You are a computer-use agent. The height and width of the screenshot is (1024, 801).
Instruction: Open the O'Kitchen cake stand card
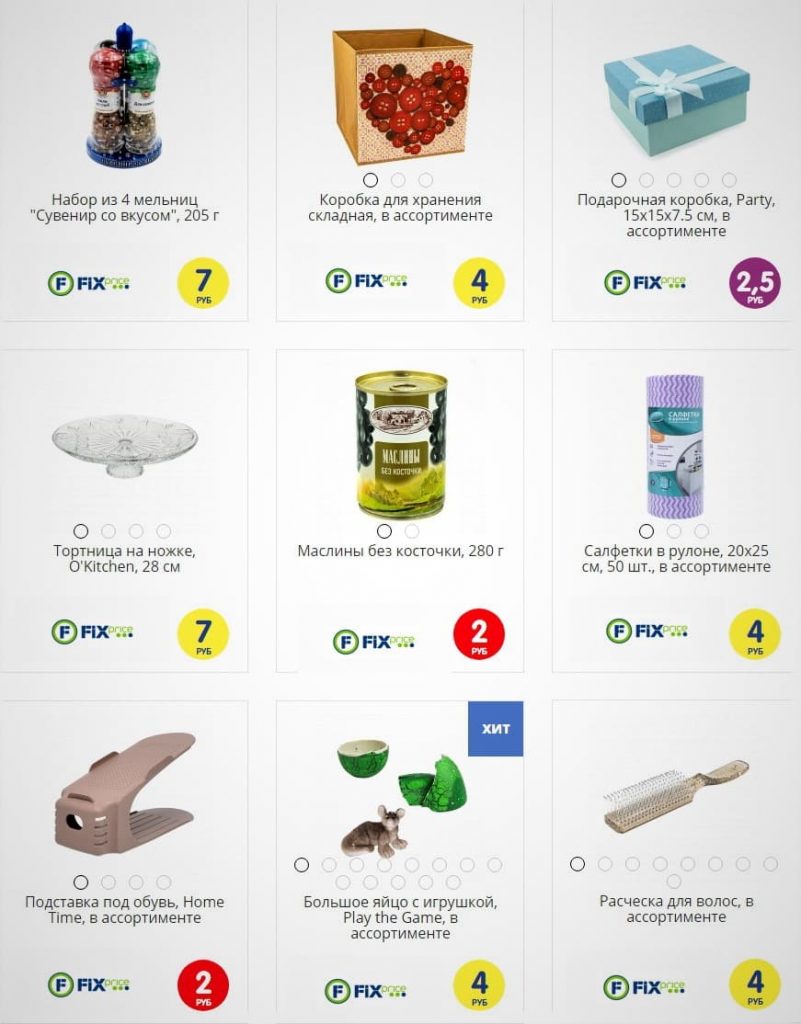[125, 559]
